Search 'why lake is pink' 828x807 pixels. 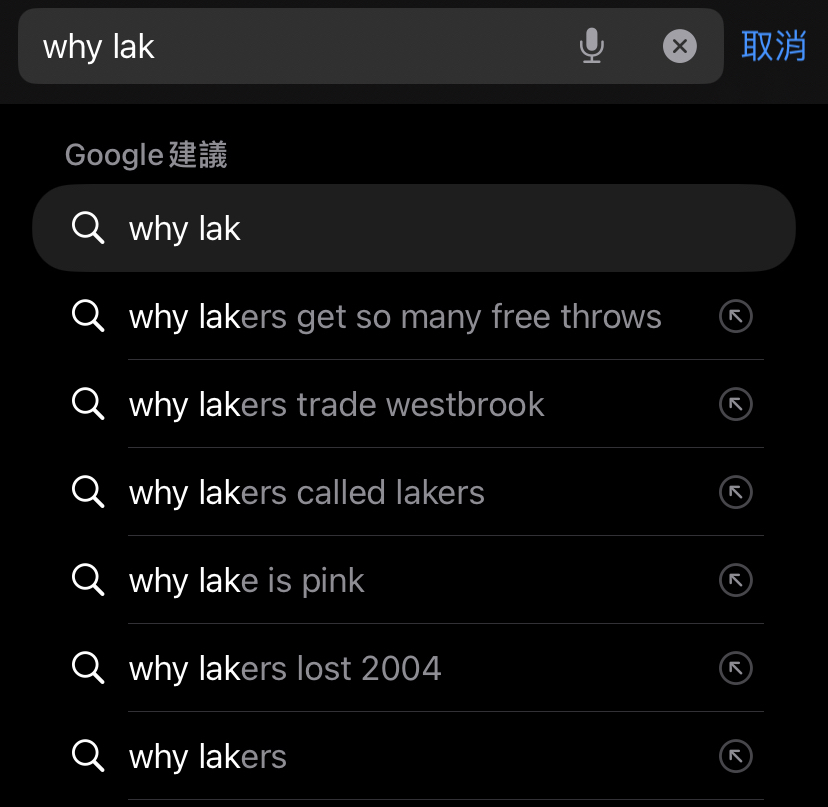coord(247,581)
